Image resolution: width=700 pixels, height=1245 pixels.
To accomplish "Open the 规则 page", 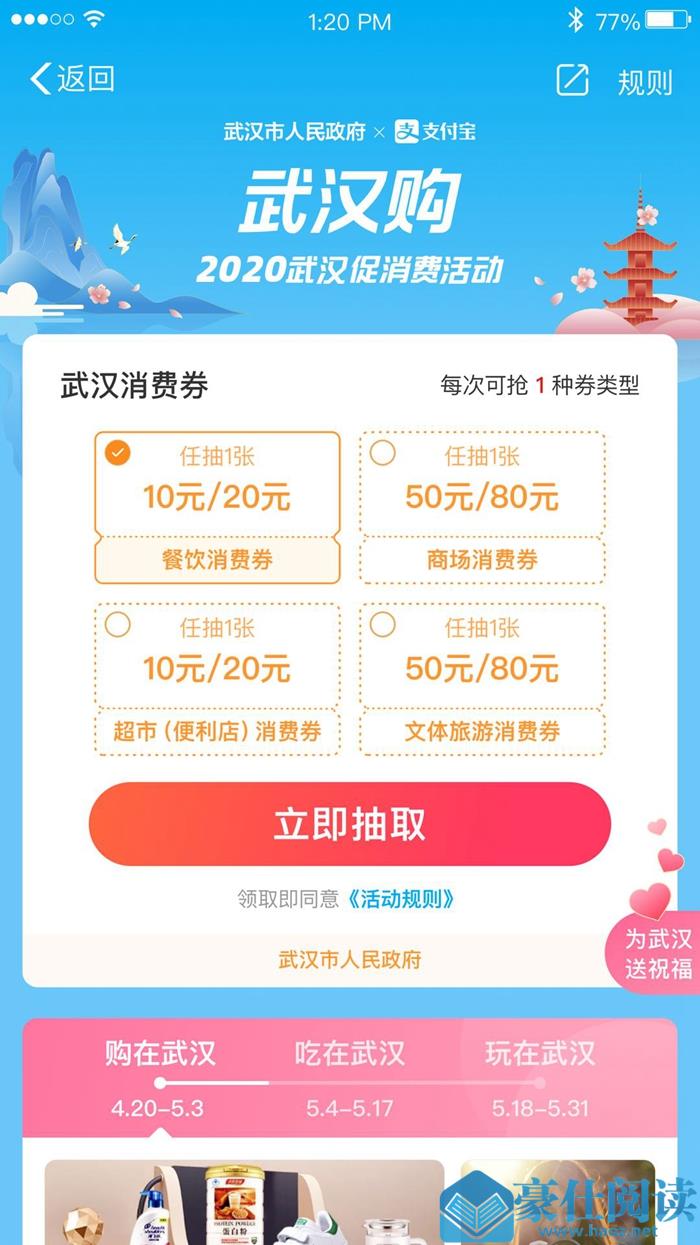I will coord(645,81).
